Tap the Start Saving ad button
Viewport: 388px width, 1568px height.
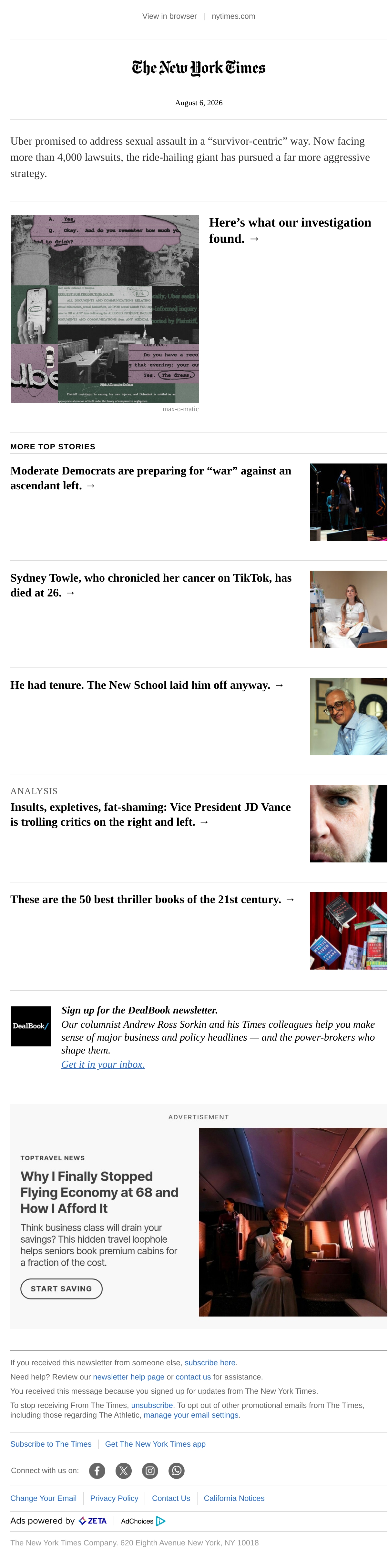coord(62,1288)
